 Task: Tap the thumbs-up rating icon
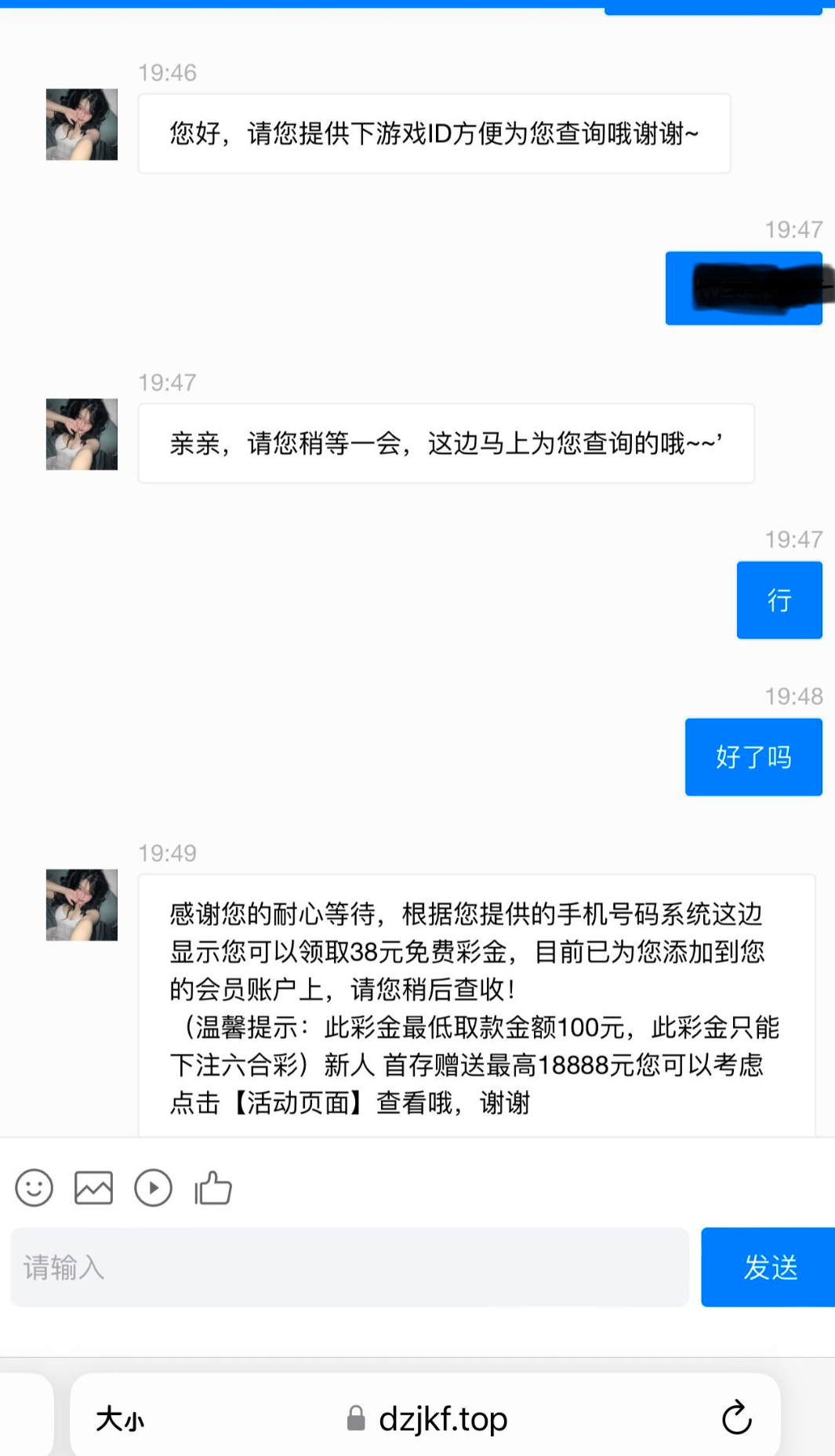coord(213,1188)
